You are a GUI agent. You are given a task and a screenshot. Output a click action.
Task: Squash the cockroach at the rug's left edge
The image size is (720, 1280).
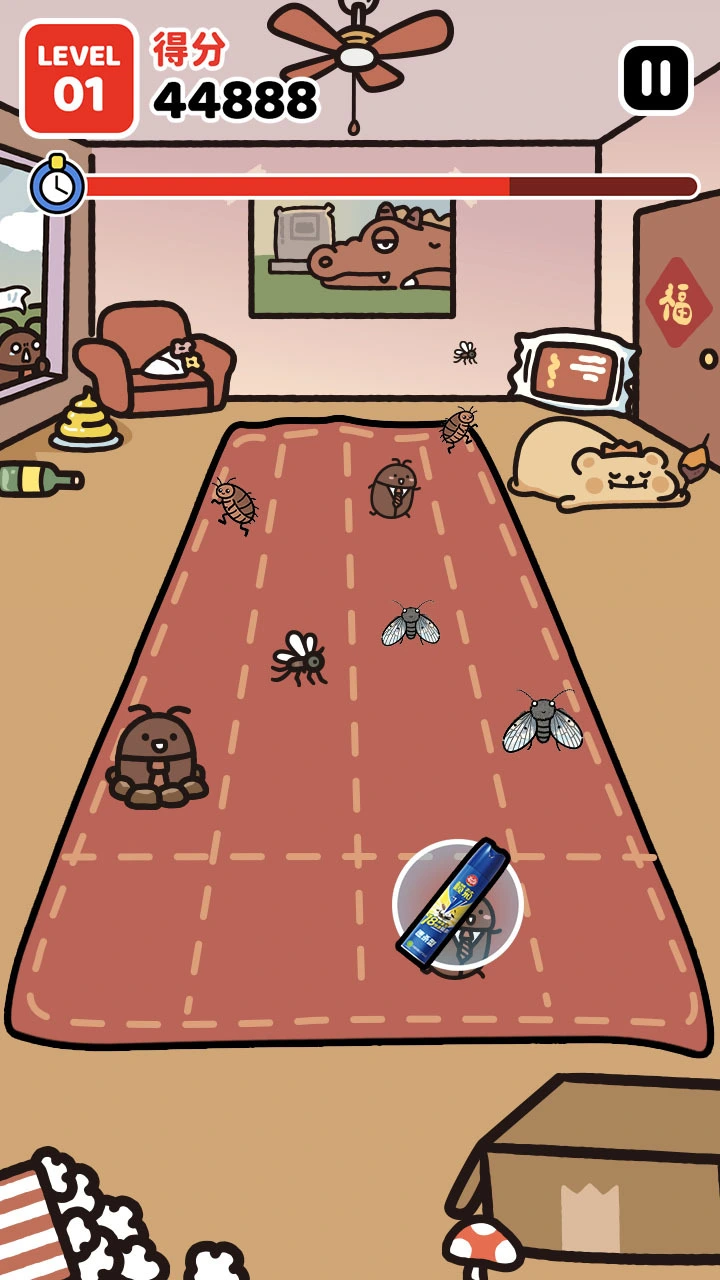[x=235, y=503]
